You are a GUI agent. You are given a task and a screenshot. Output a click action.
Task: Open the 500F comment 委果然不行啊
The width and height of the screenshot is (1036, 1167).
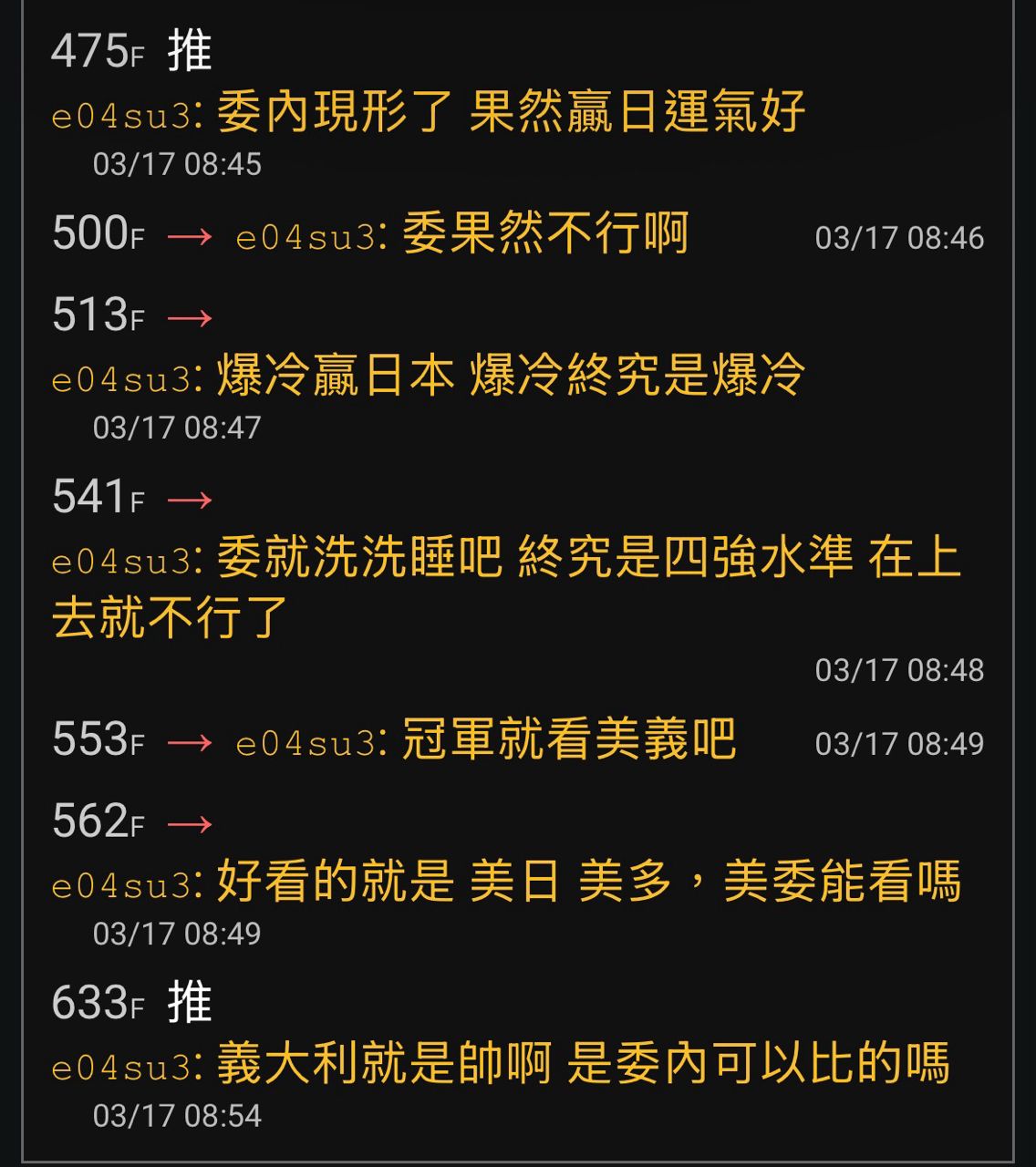click(x=544, y=234)
